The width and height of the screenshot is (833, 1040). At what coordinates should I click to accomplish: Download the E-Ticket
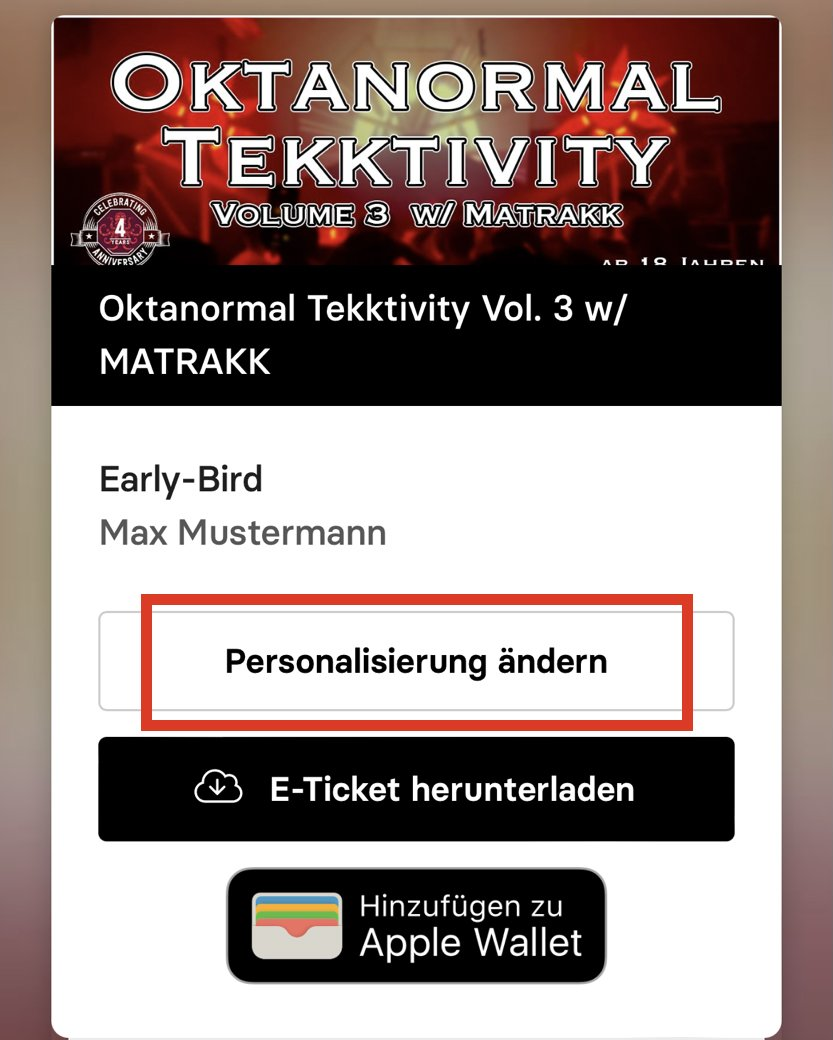[416, 789]
